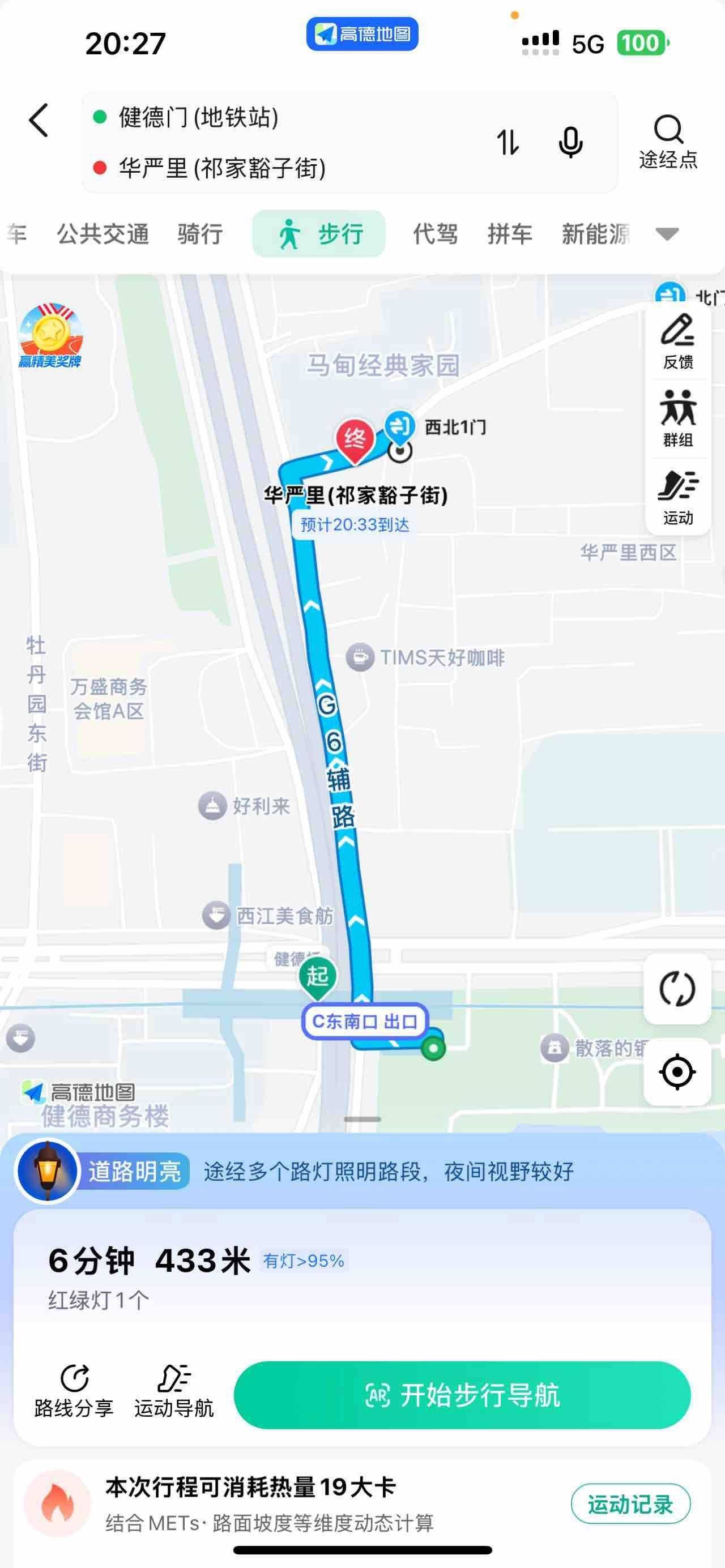The height and width of the screenshot is (1568, 725).
Task: Open the 反馈 feedback tool
Action: [677, 343]
